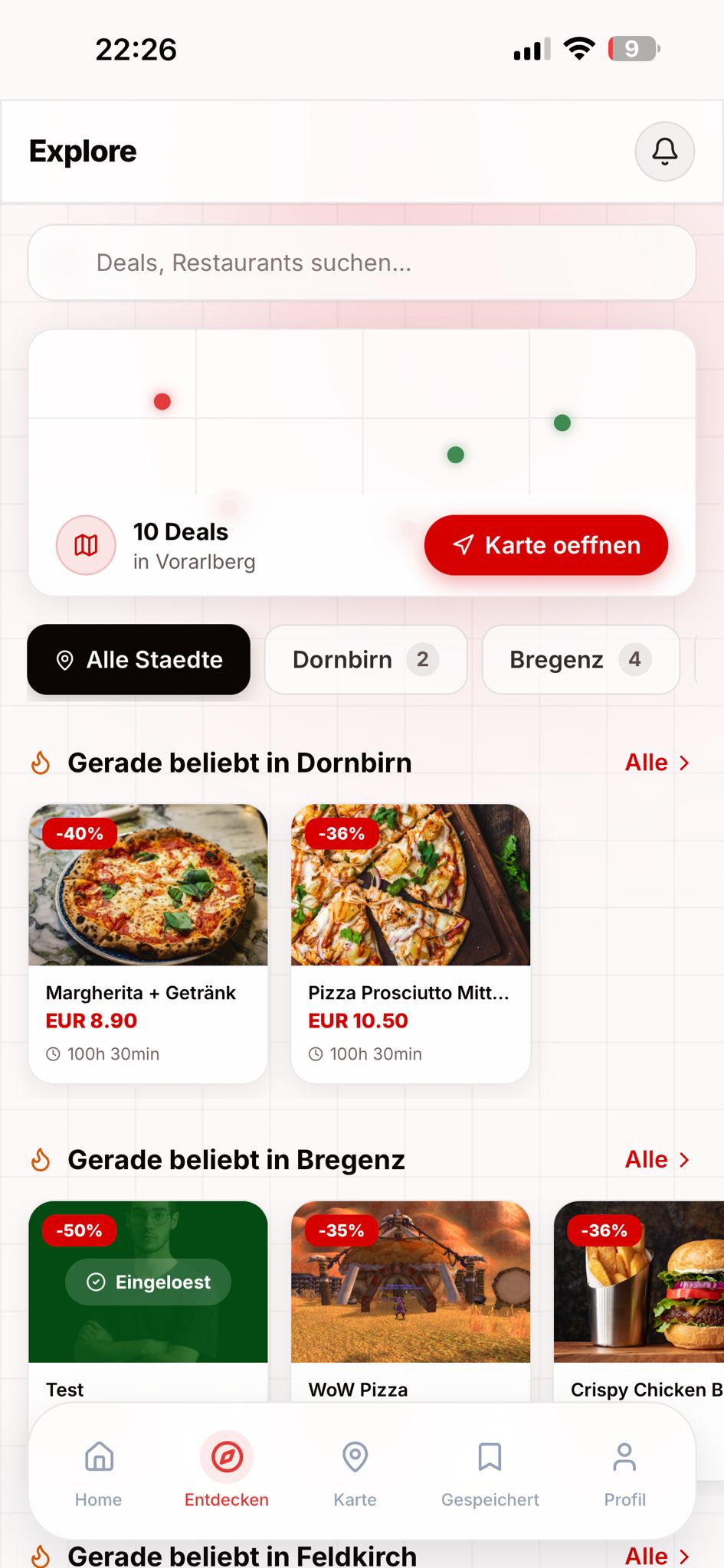The height and width of the screenshot is (1568, 724).
Task: Show all popular deals in Bregenz
Action: pos(657,1160)
